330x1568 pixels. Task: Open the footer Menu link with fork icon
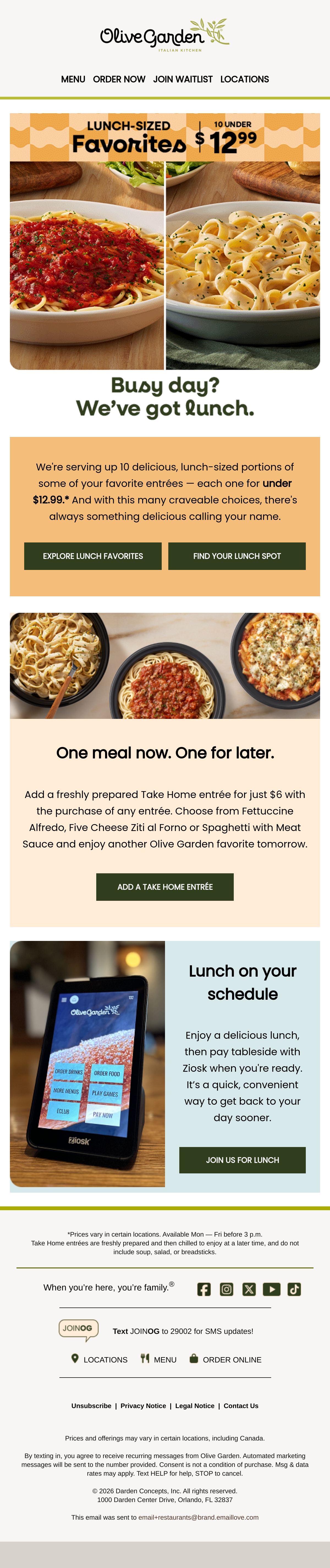(158, 1359)
